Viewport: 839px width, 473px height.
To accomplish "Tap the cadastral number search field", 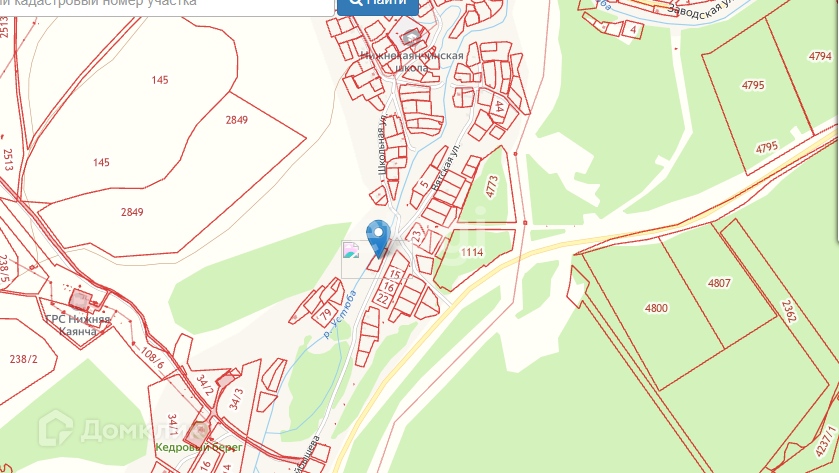I will tap(165, 6).
